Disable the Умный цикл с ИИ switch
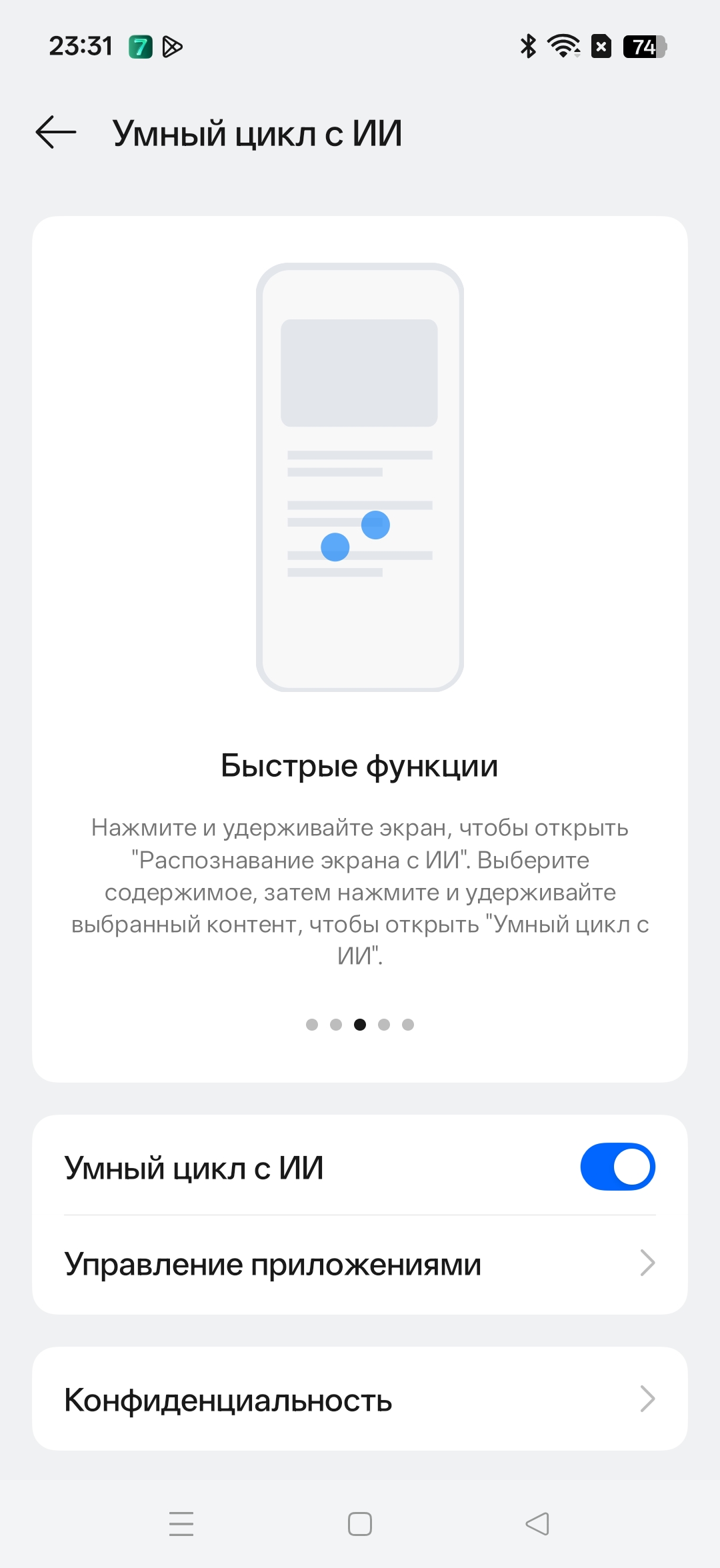Screen dimensions: 720x1568 coord(617,1167)
